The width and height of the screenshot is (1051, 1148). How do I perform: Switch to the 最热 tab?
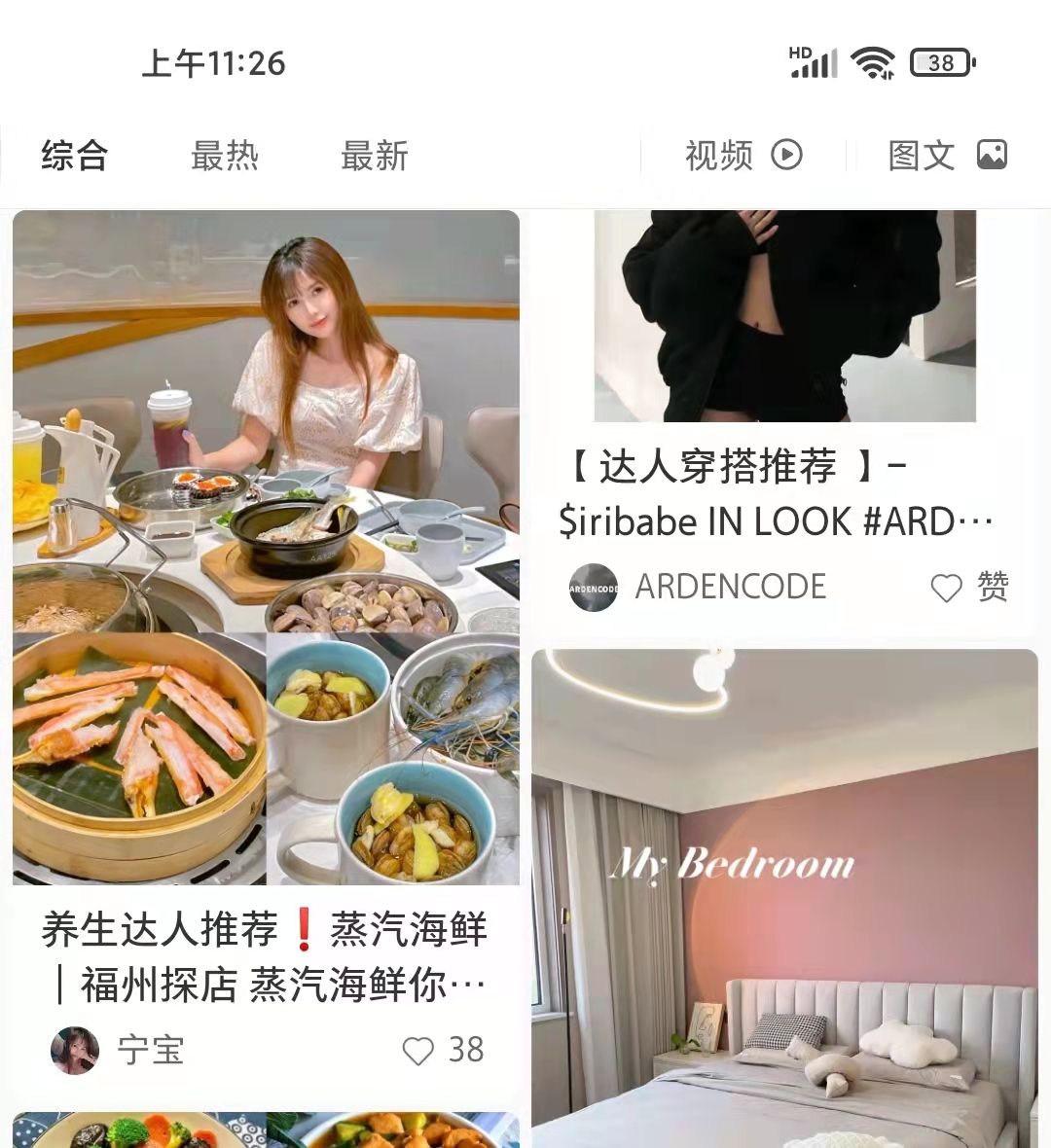point(225,157)
